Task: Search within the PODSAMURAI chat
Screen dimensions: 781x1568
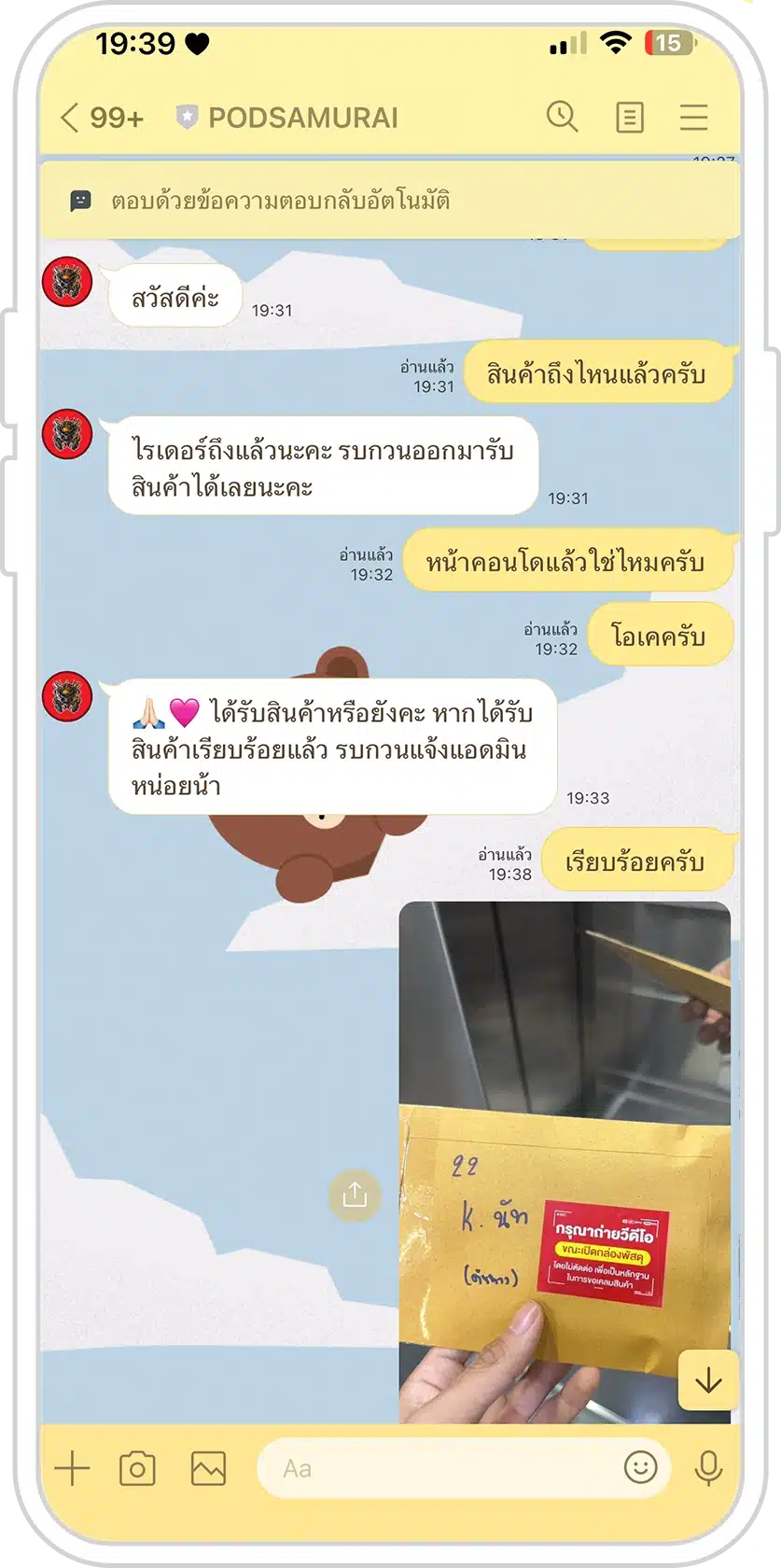Action: (562, 117)
